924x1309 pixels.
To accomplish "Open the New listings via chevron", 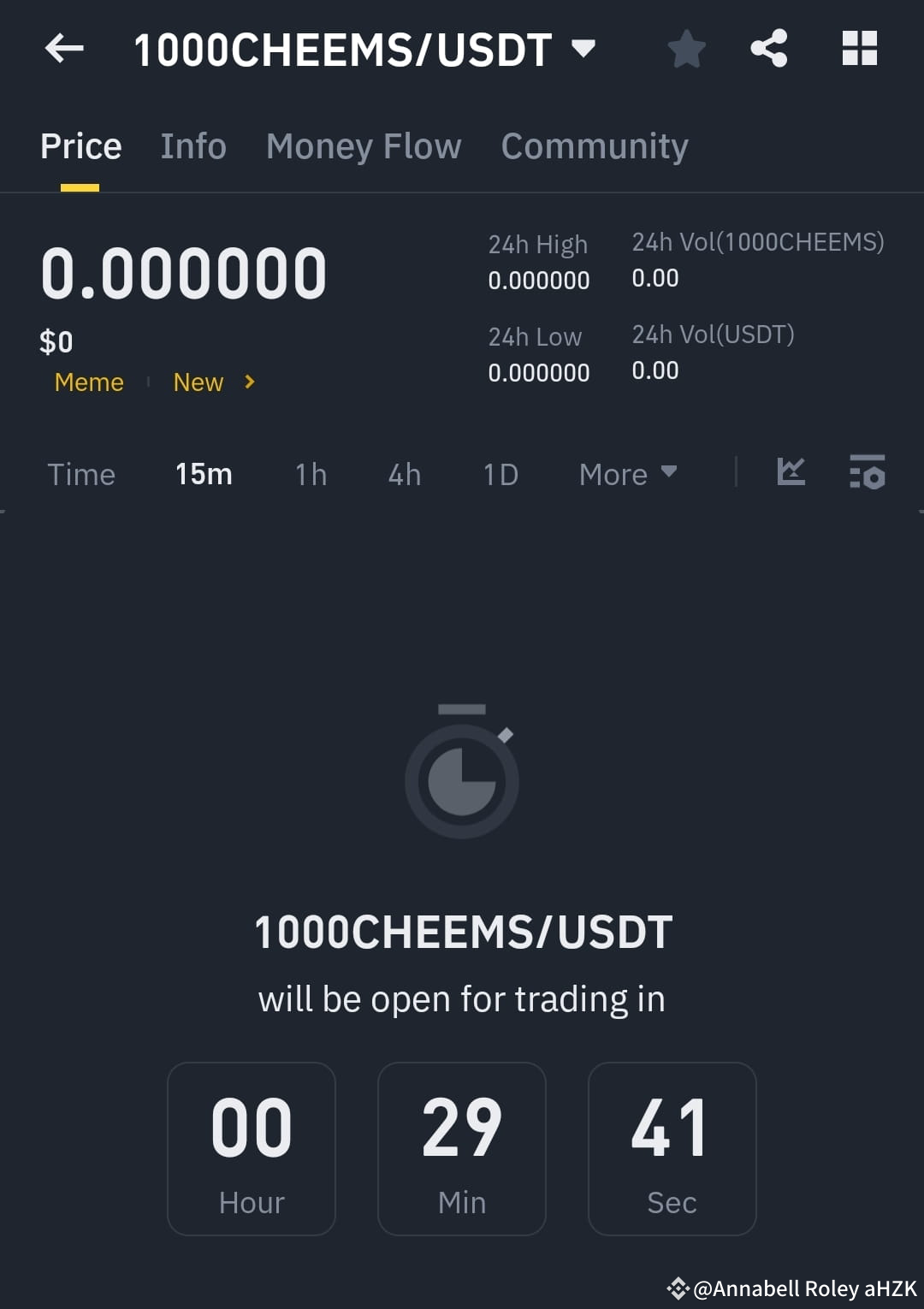I will [248, 382].
